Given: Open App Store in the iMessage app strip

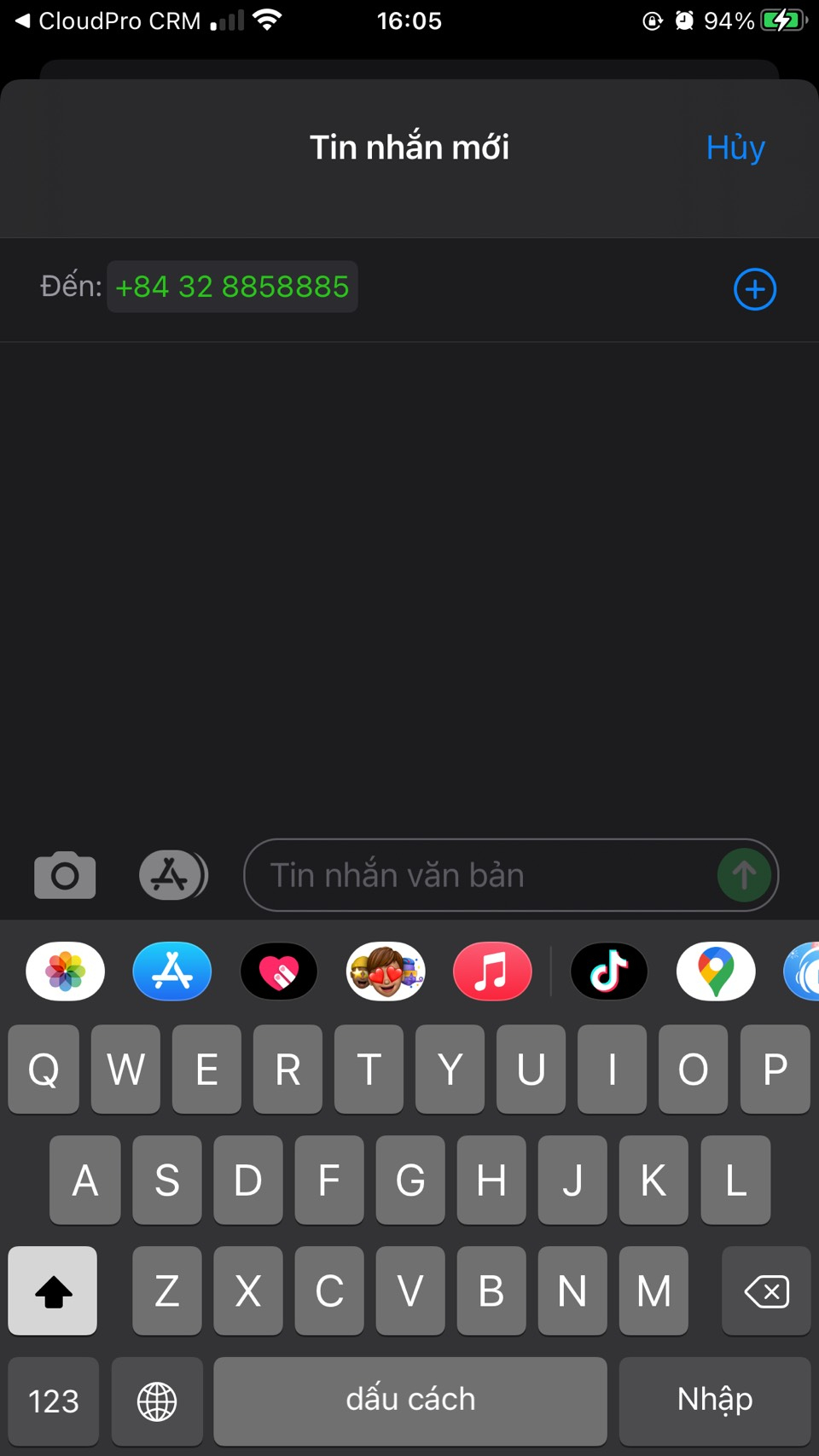Looking at the screenshot, I should (x=172, y=972).
